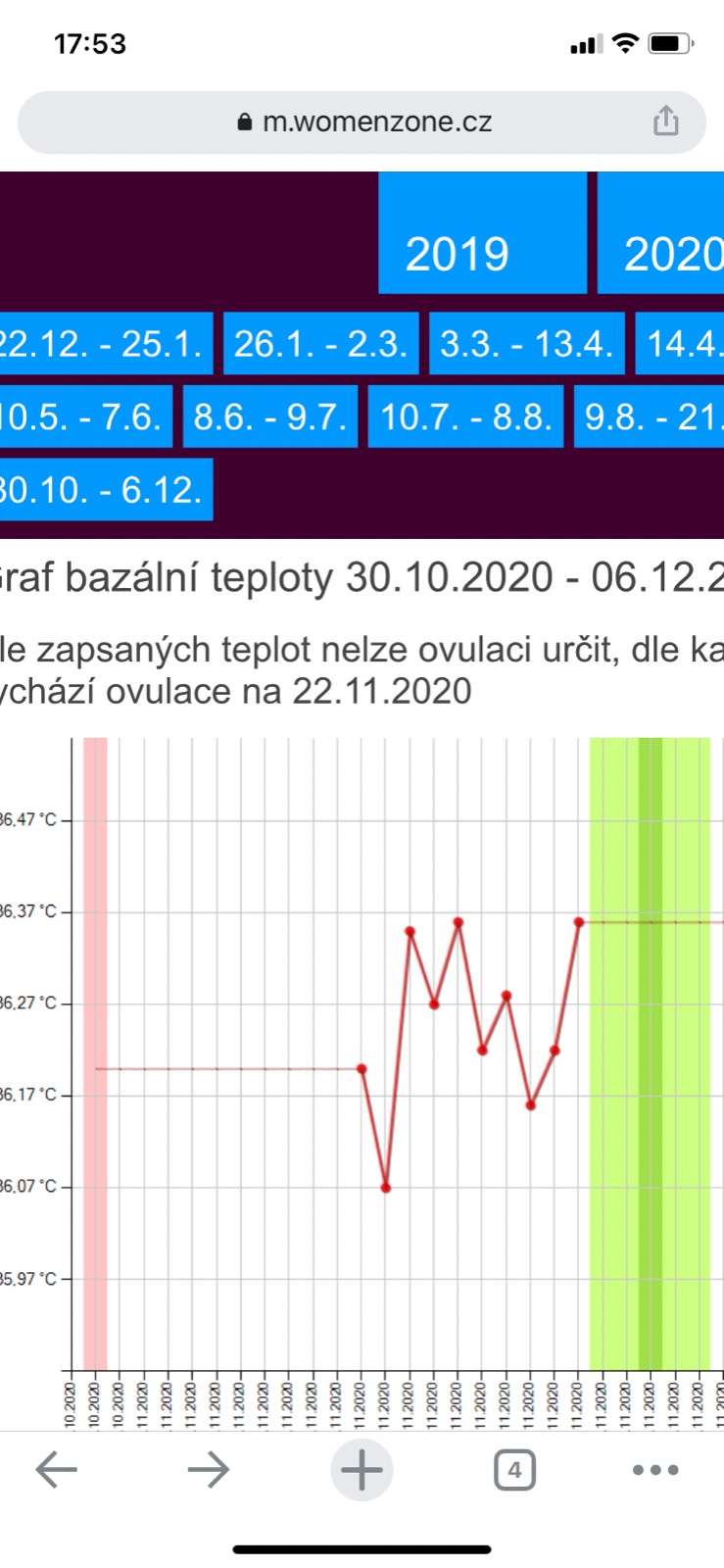Share this page from the address bar
724x1568 pixels.
[x=666, y=122]
